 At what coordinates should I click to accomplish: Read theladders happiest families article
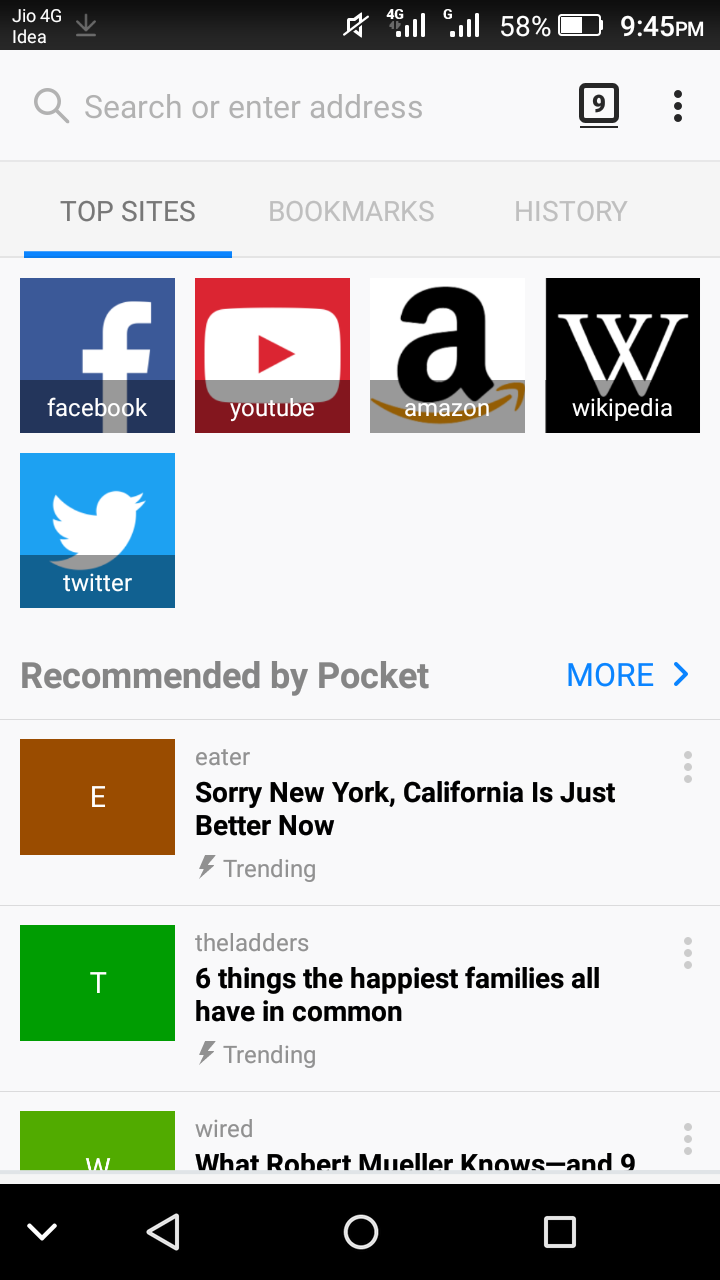pyautogui.click(x=397, y=994)
